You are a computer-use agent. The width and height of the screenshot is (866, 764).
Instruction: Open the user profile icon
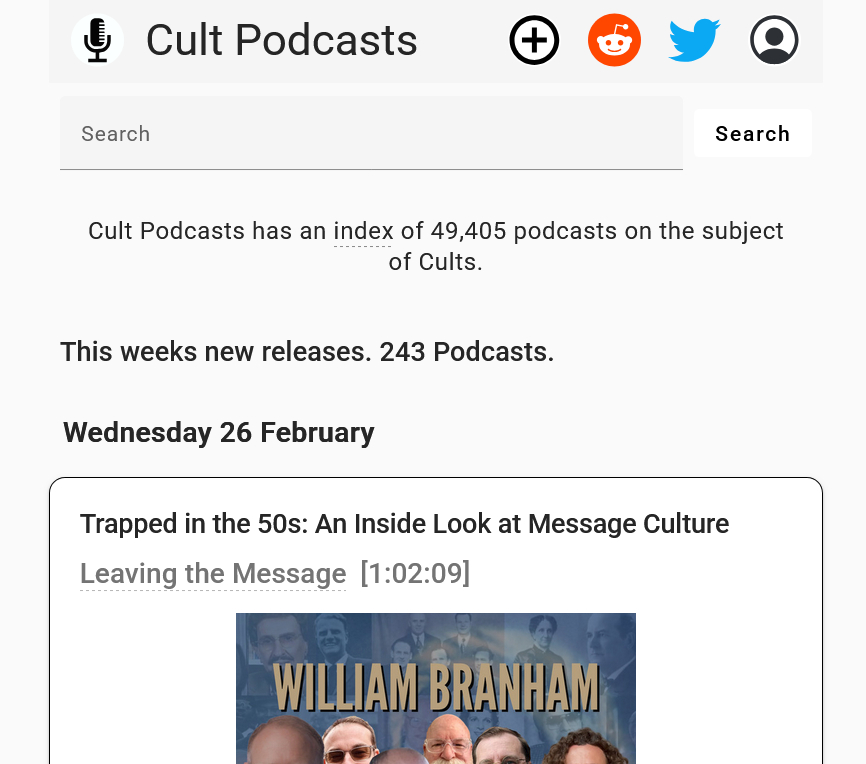(774, 41)
